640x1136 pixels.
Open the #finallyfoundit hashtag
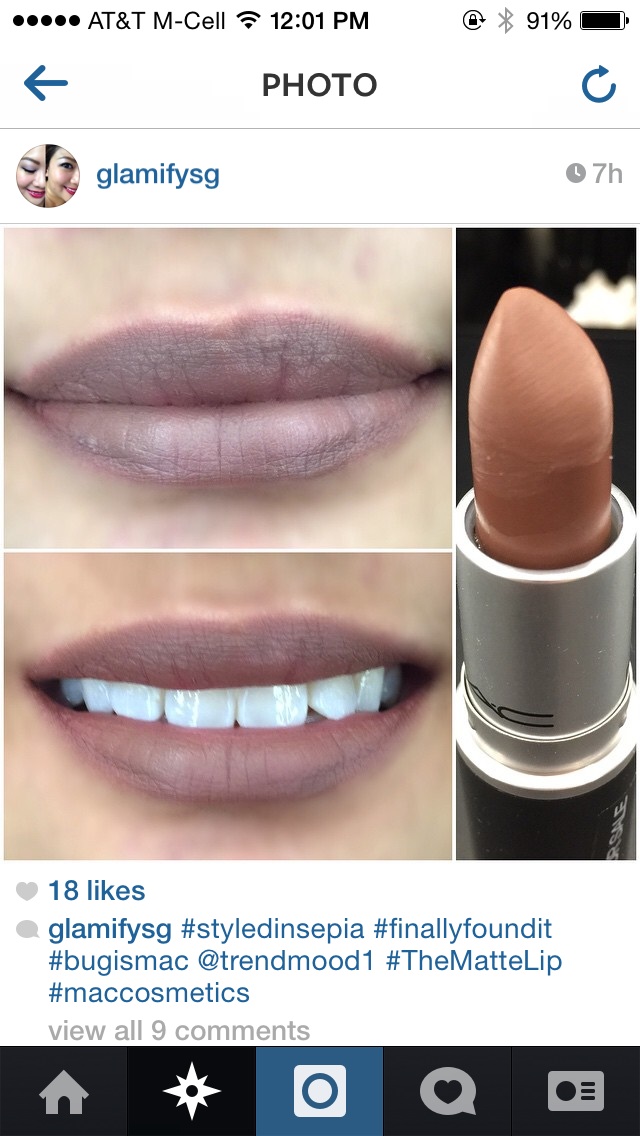(x=462, y=929)
